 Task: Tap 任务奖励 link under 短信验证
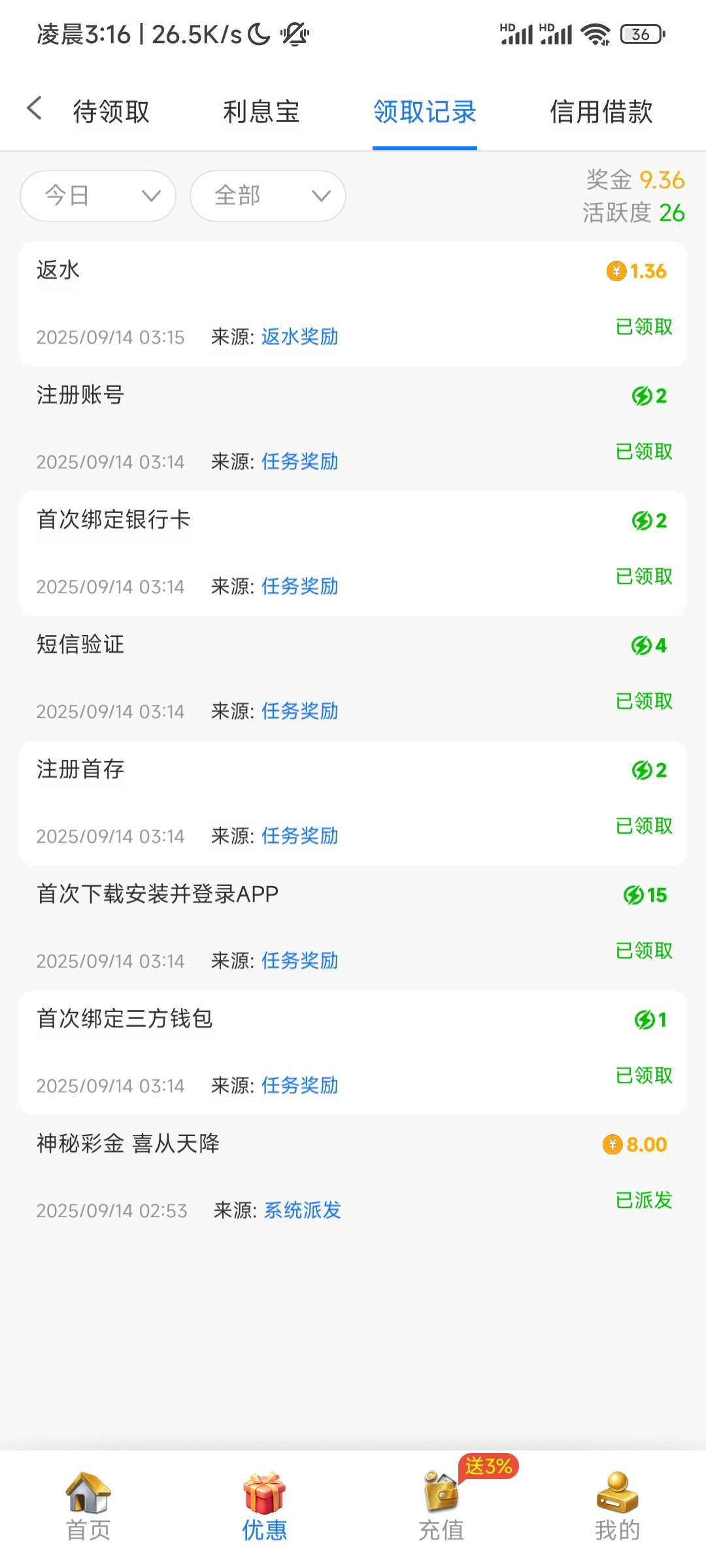click(x=299, y=711)
